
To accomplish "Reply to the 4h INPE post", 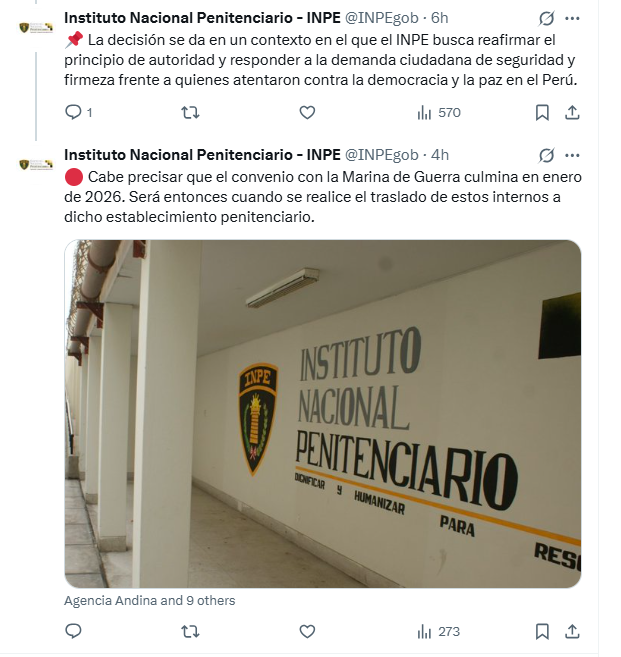I will coord(74,631).
